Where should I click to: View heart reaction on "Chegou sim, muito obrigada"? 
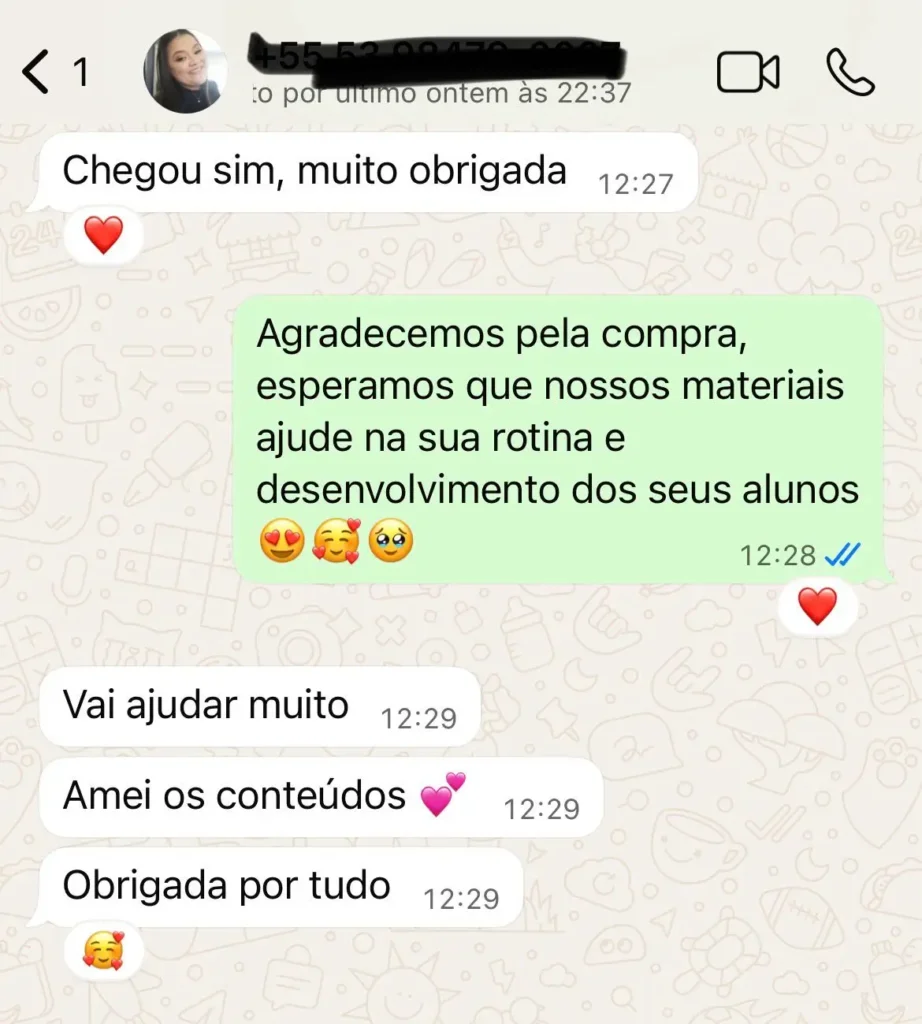coord(103,236)
